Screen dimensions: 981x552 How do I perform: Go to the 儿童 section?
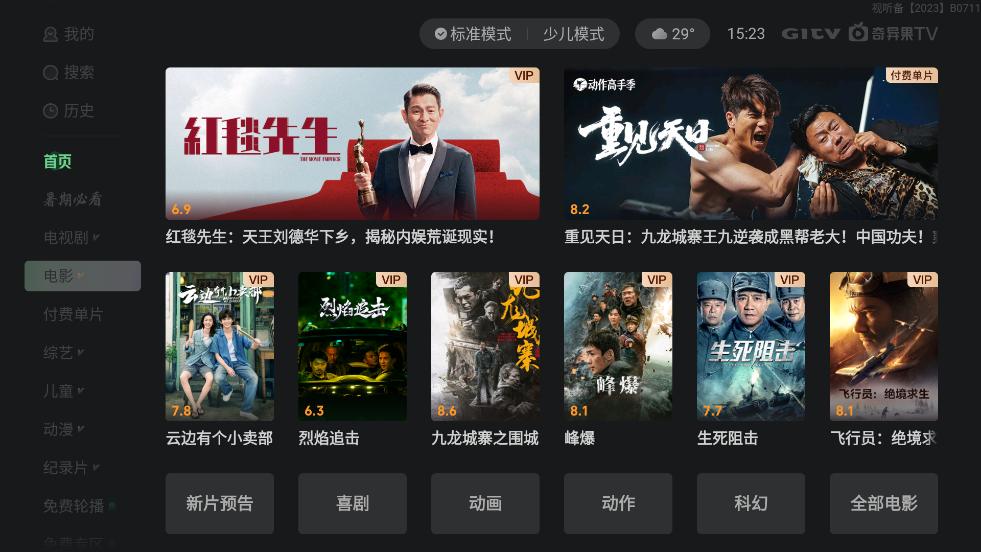coord(64,391)
